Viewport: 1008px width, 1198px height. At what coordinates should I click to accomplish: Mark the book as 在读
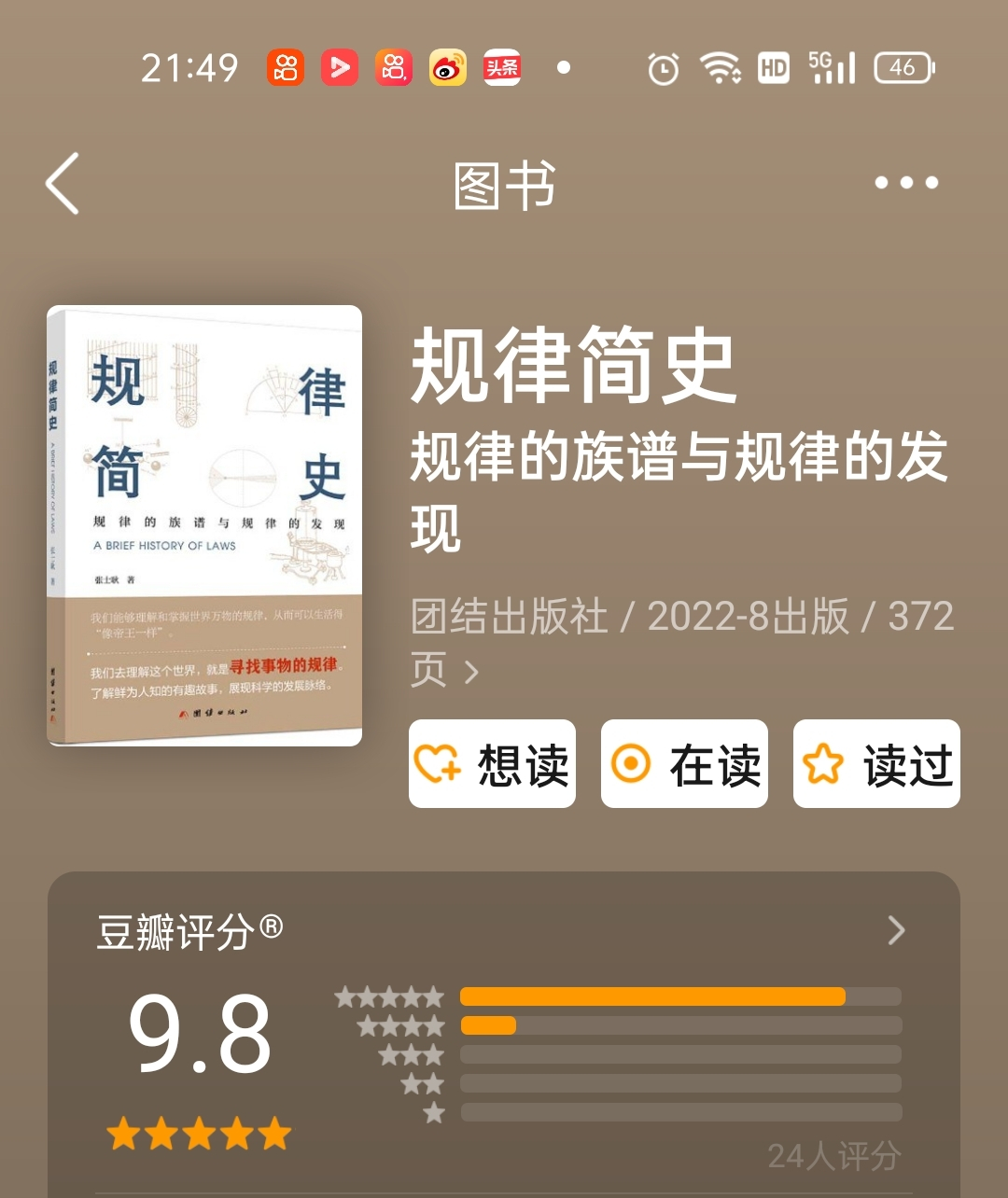pyautogui.click(x=684, y=764)
